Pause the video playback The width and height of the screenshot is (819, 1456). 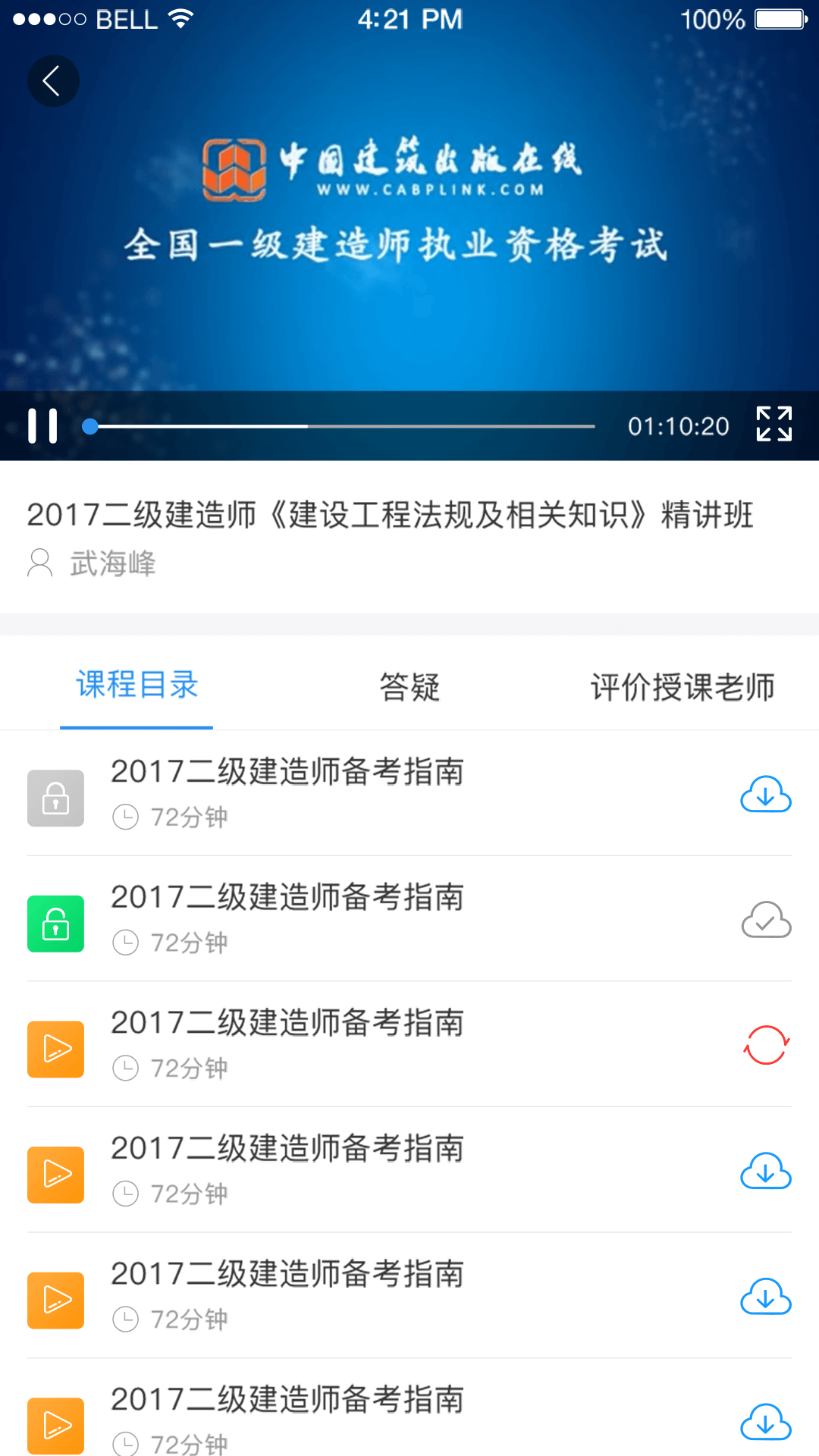42,425
